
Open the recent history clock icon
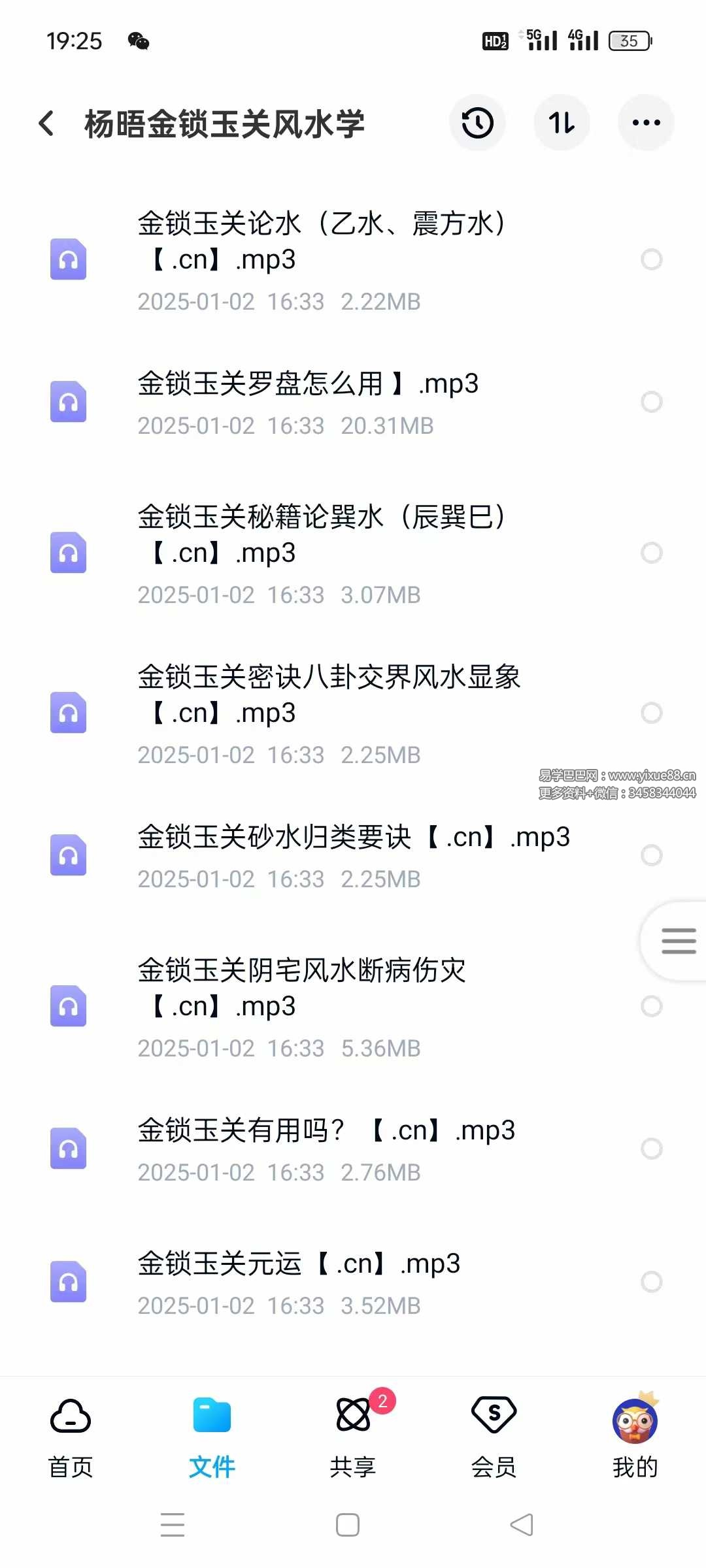(477, 123)
